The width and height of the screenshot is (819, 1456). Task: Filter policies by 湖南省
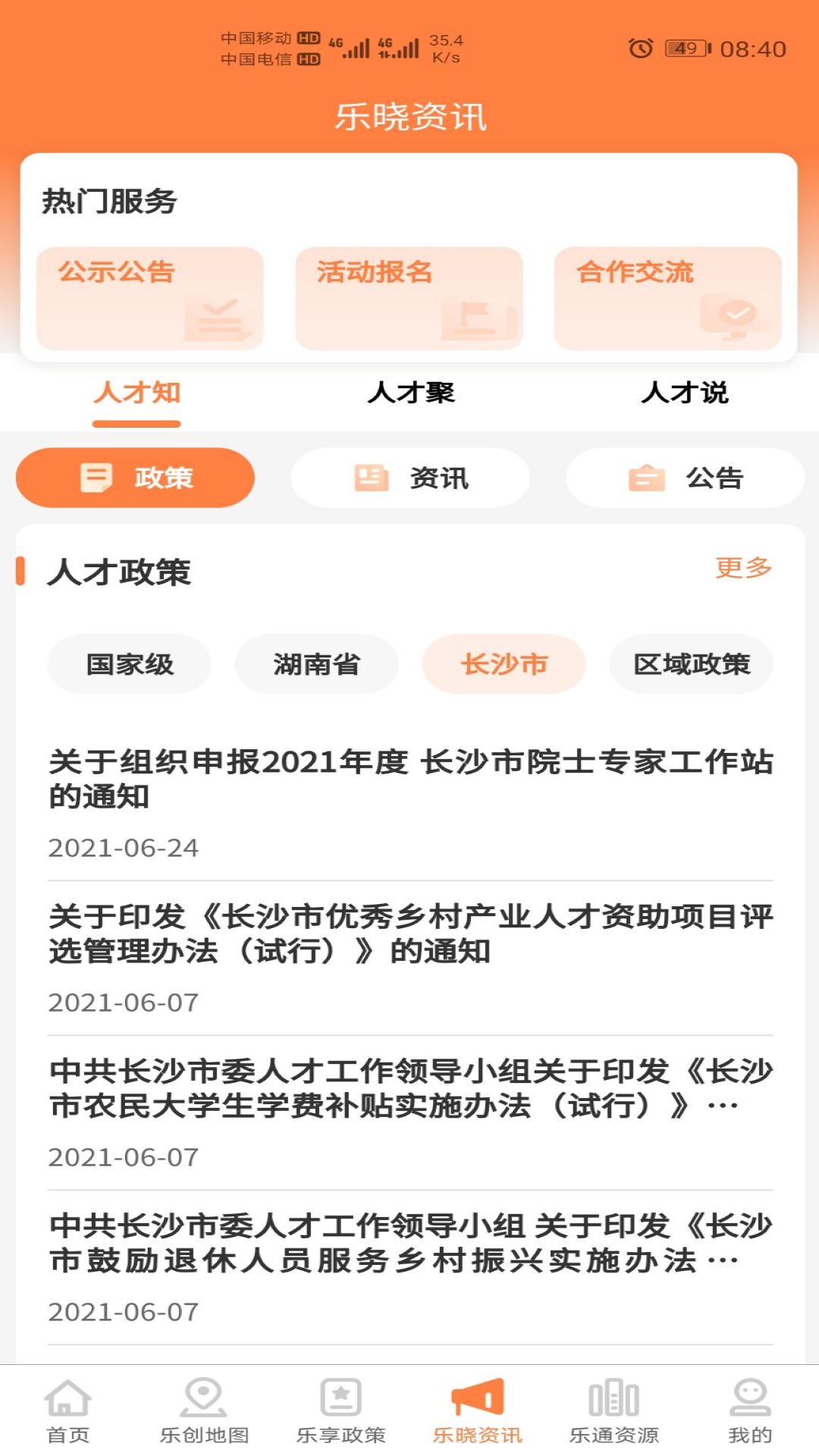point(316,664)
